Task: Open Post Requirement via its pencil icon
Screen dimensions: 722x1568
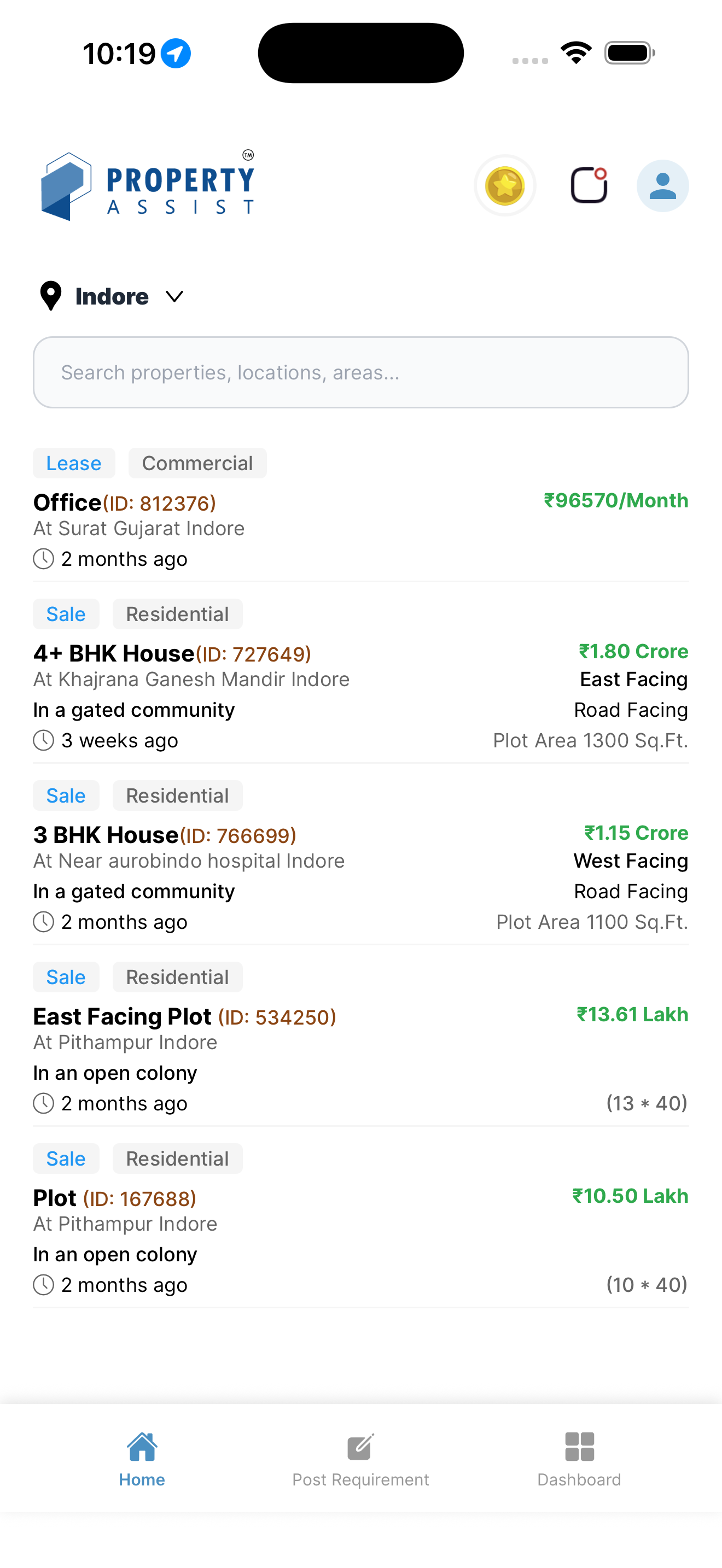Action: pos(360,1443)
